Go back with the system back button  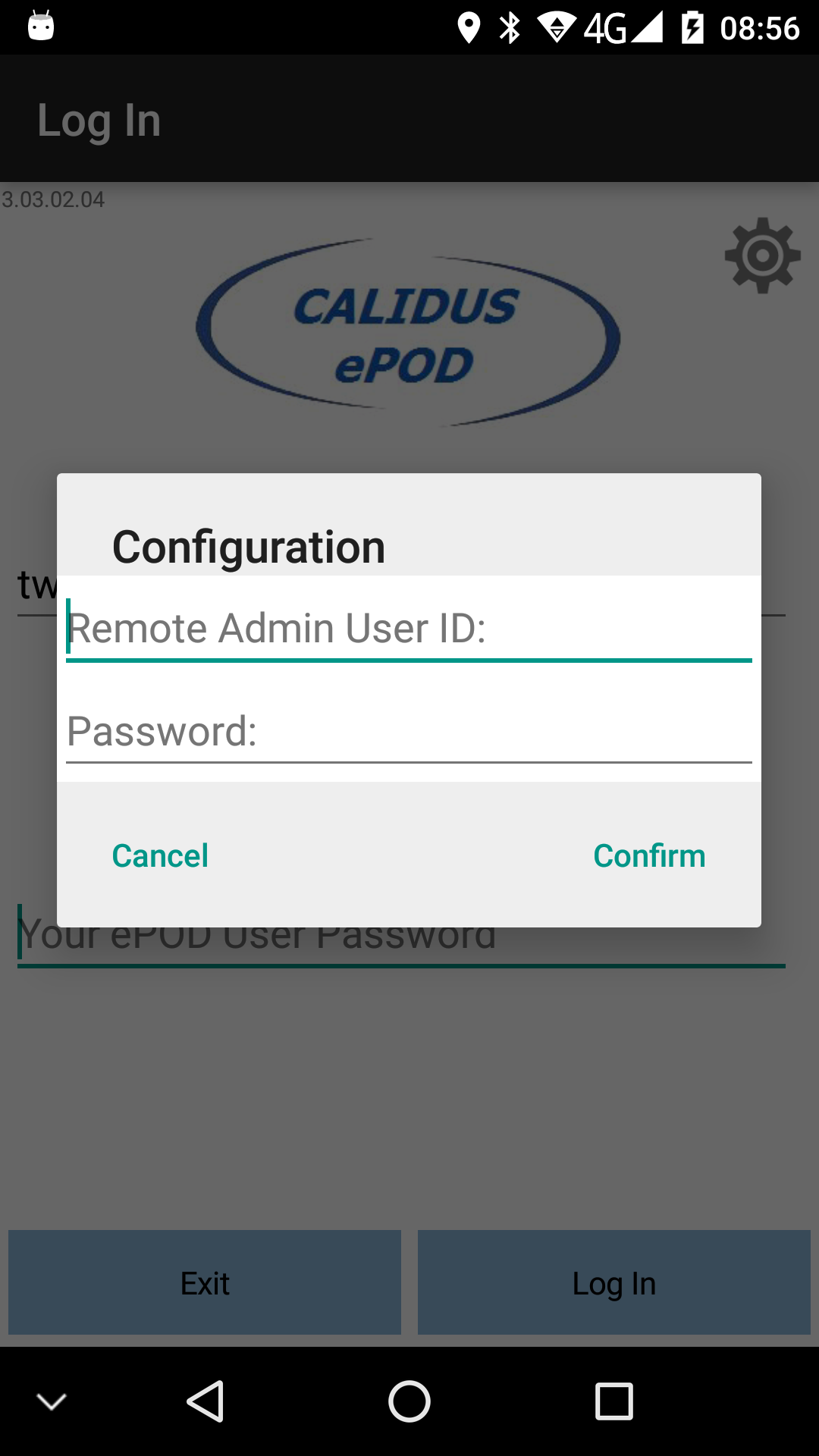[205, 1401]
